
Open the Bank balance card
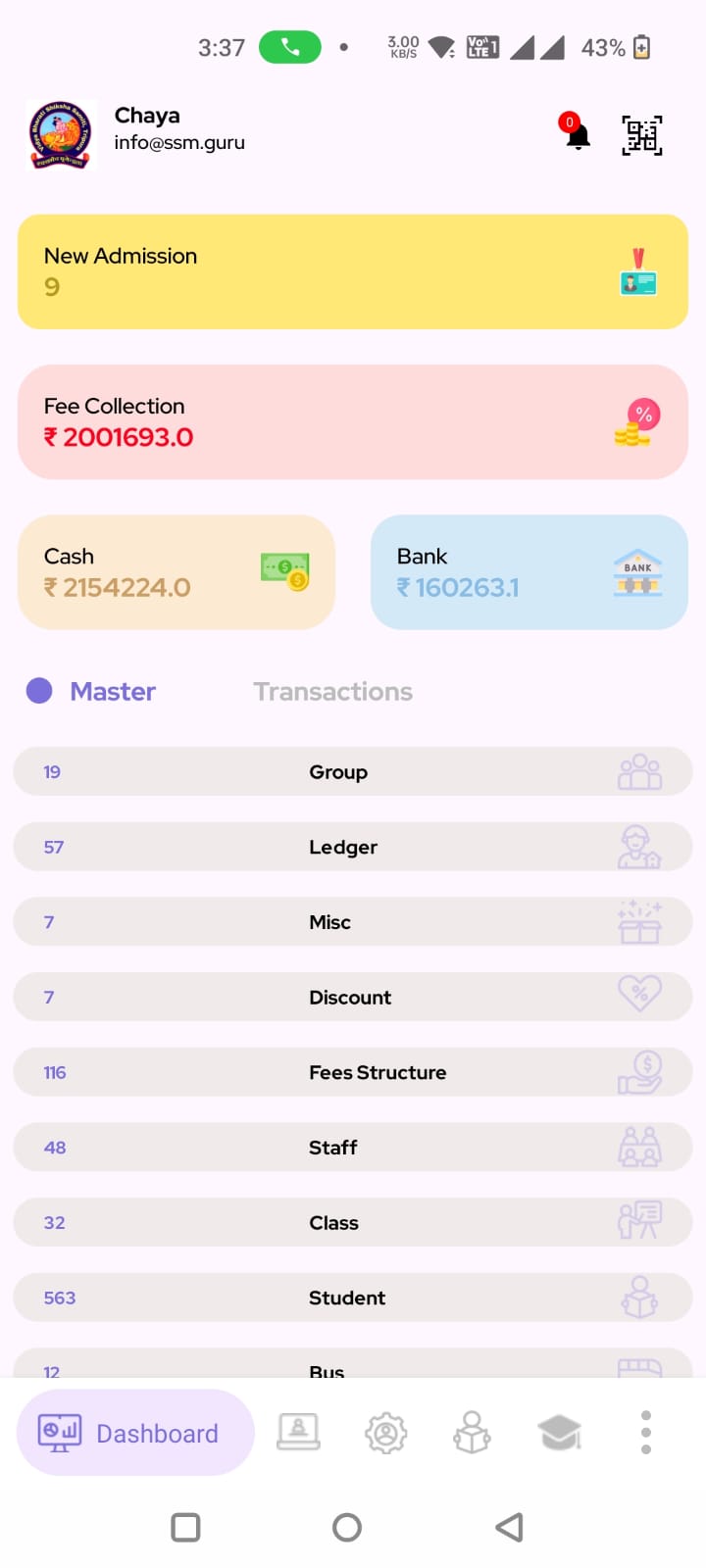click(x=529, y=572)
